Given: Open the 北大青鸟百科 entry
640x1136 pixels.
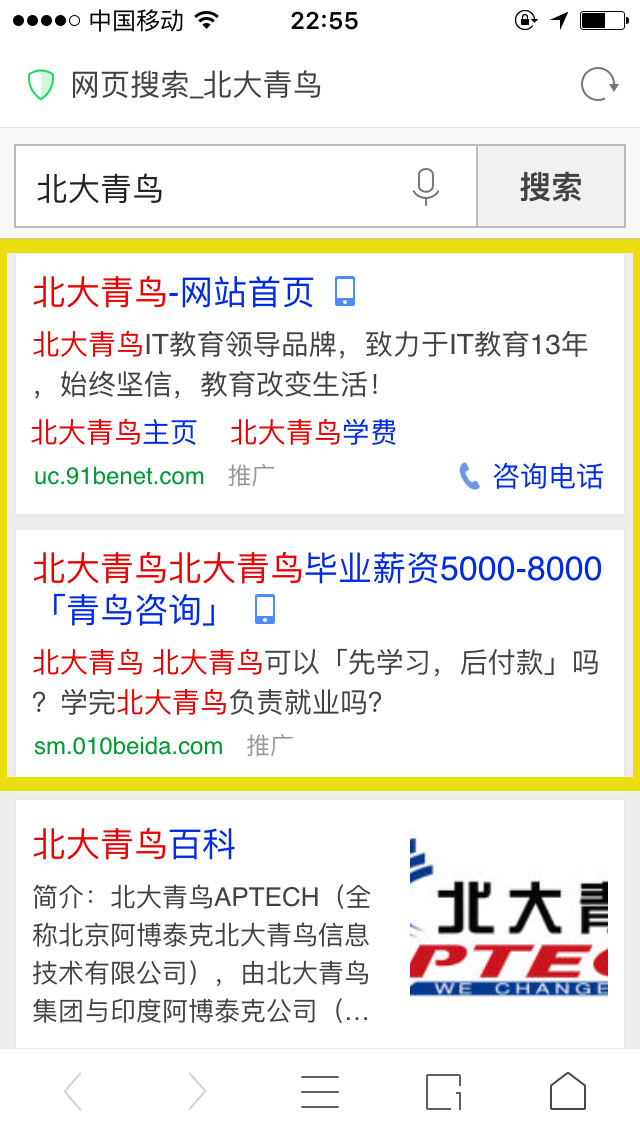Looking at the screenshot, I should pyautogui.click(x=134, y=845).
